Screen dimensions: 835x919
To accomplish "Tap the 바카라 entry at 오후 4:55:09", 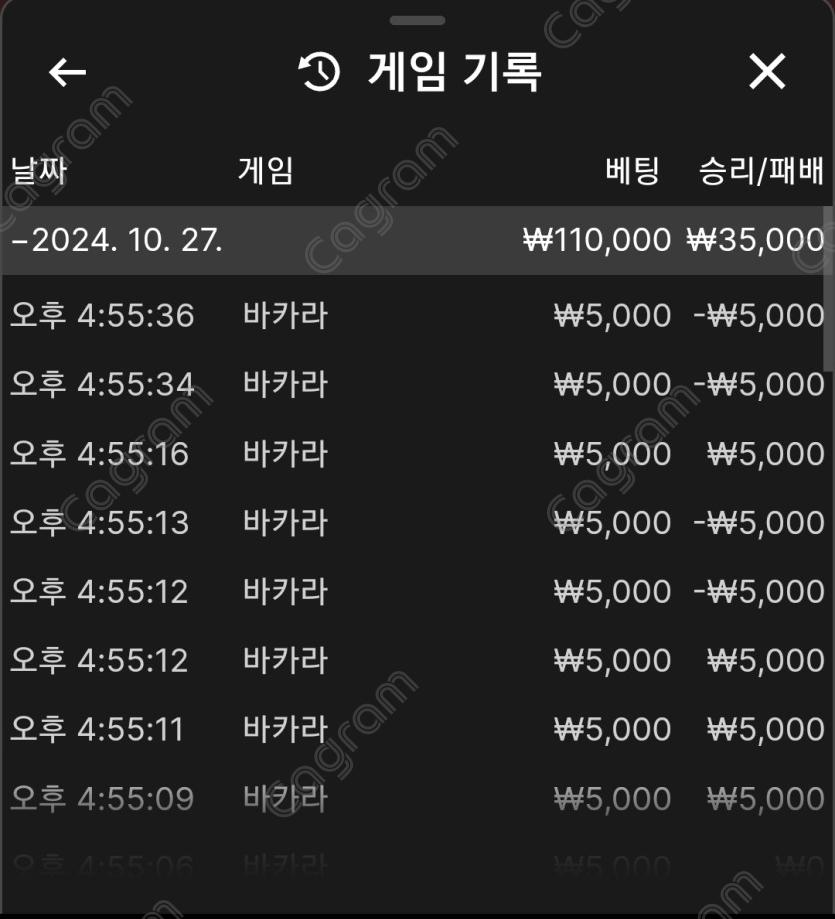I will point(416,798).
